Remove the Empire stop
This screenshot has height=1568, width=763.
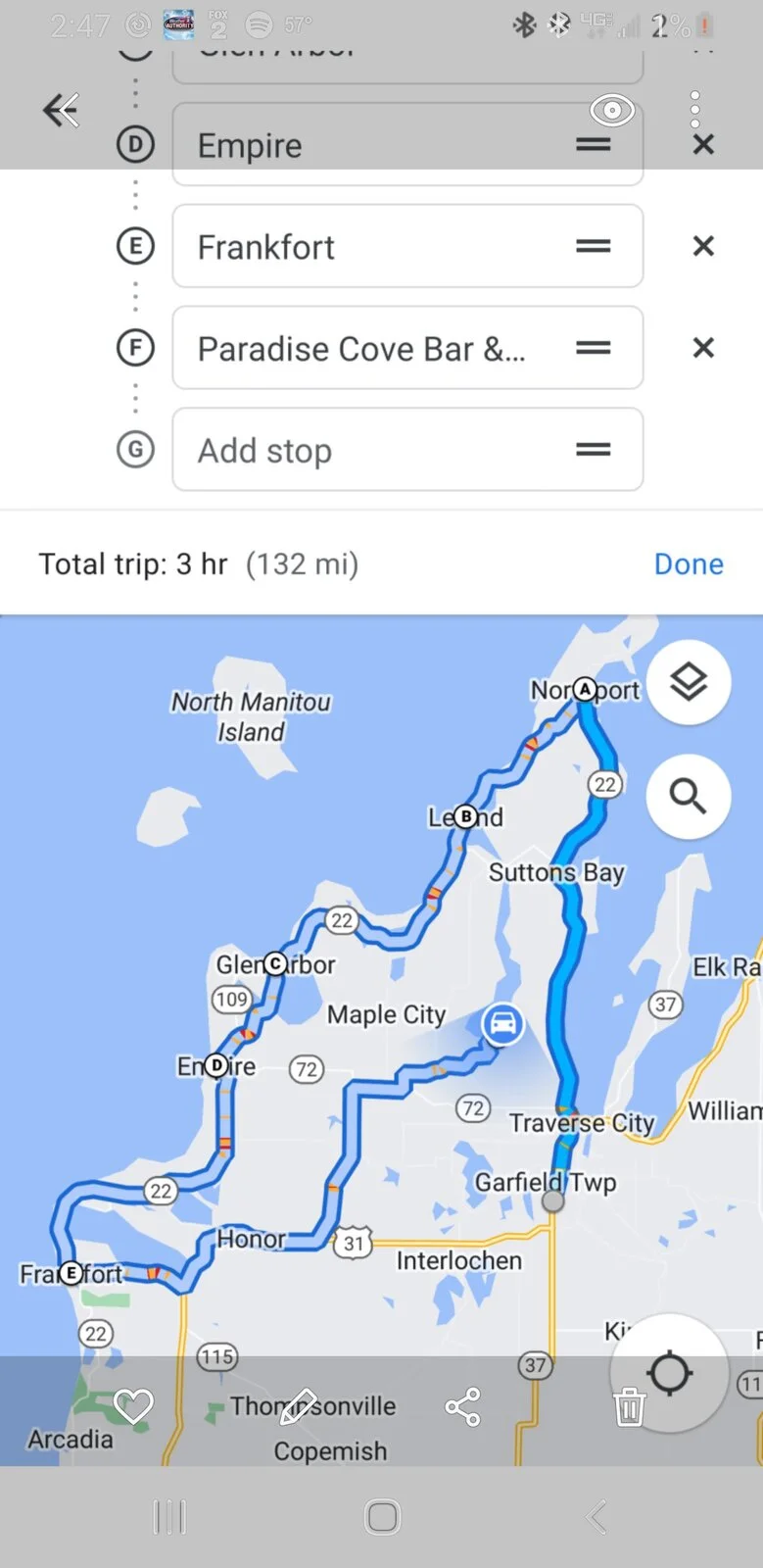(703, 145)
